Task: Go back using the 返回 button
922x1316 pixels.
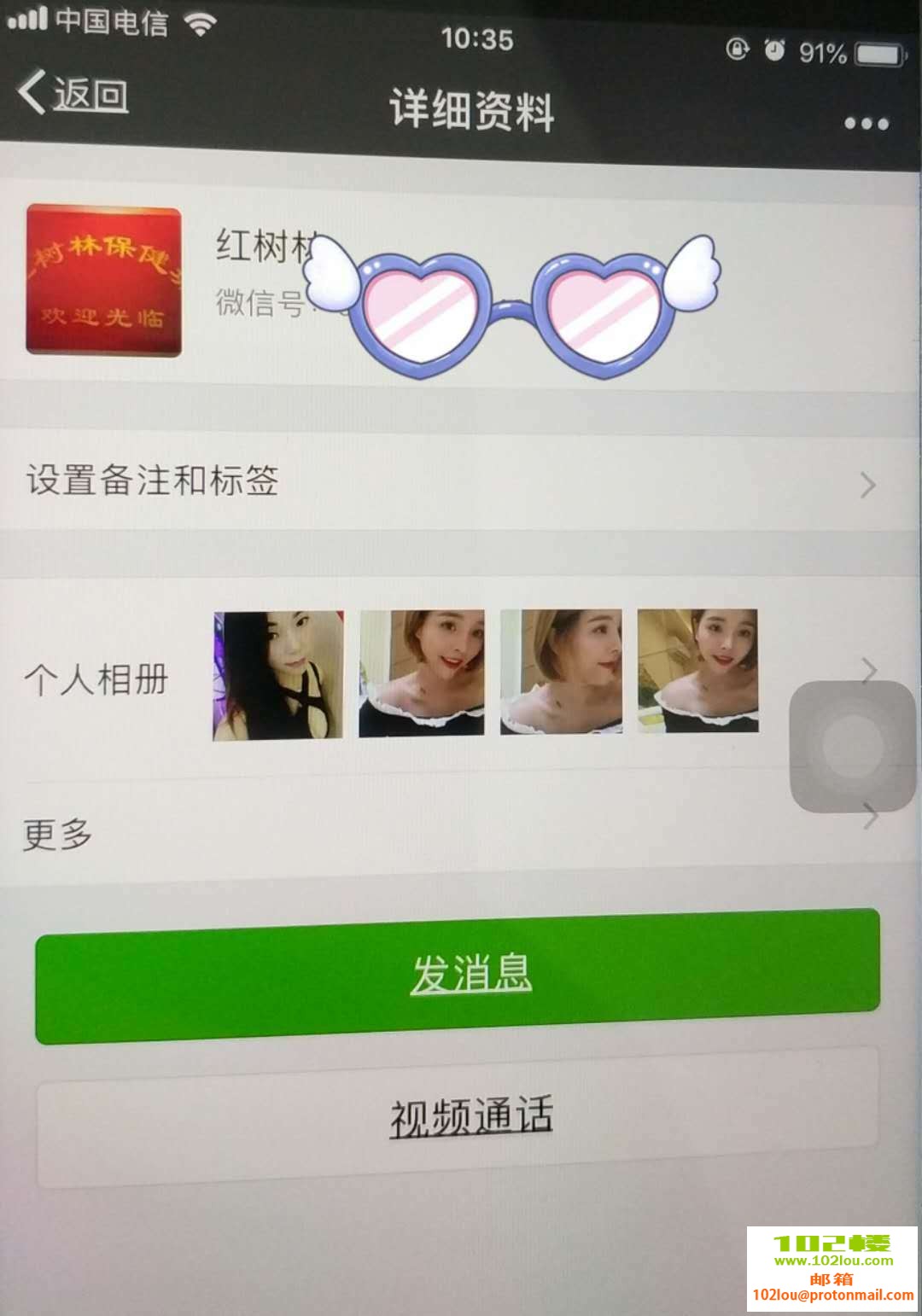Action: (73, 94)
